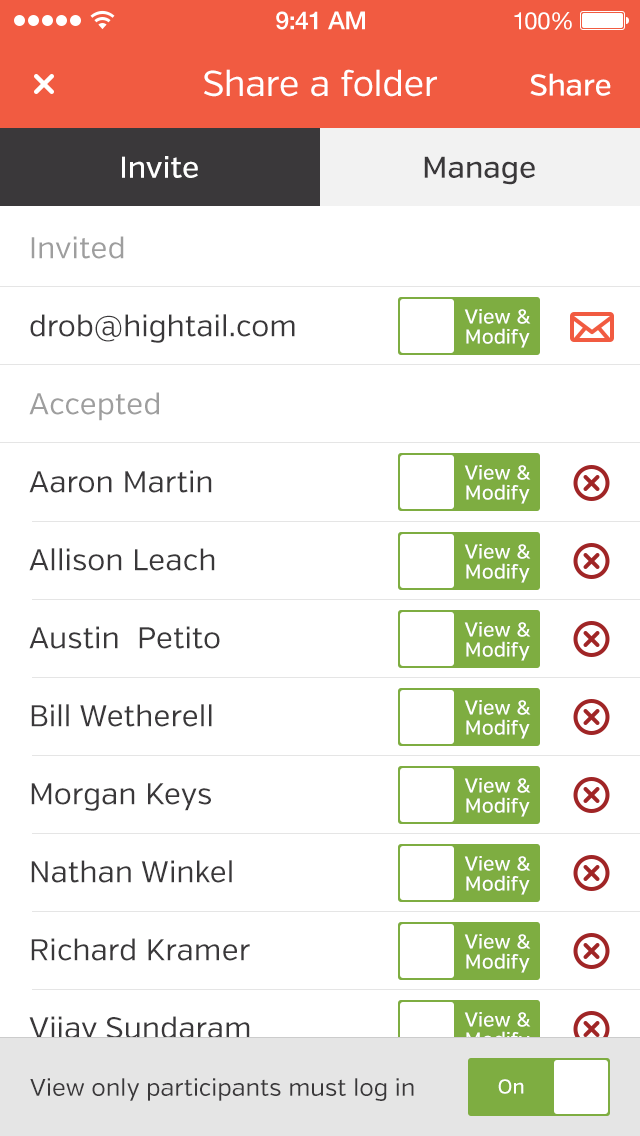Tap the Share button
Image resolution: width=640 pixels, height=1136 pixels.
[570, 85]
